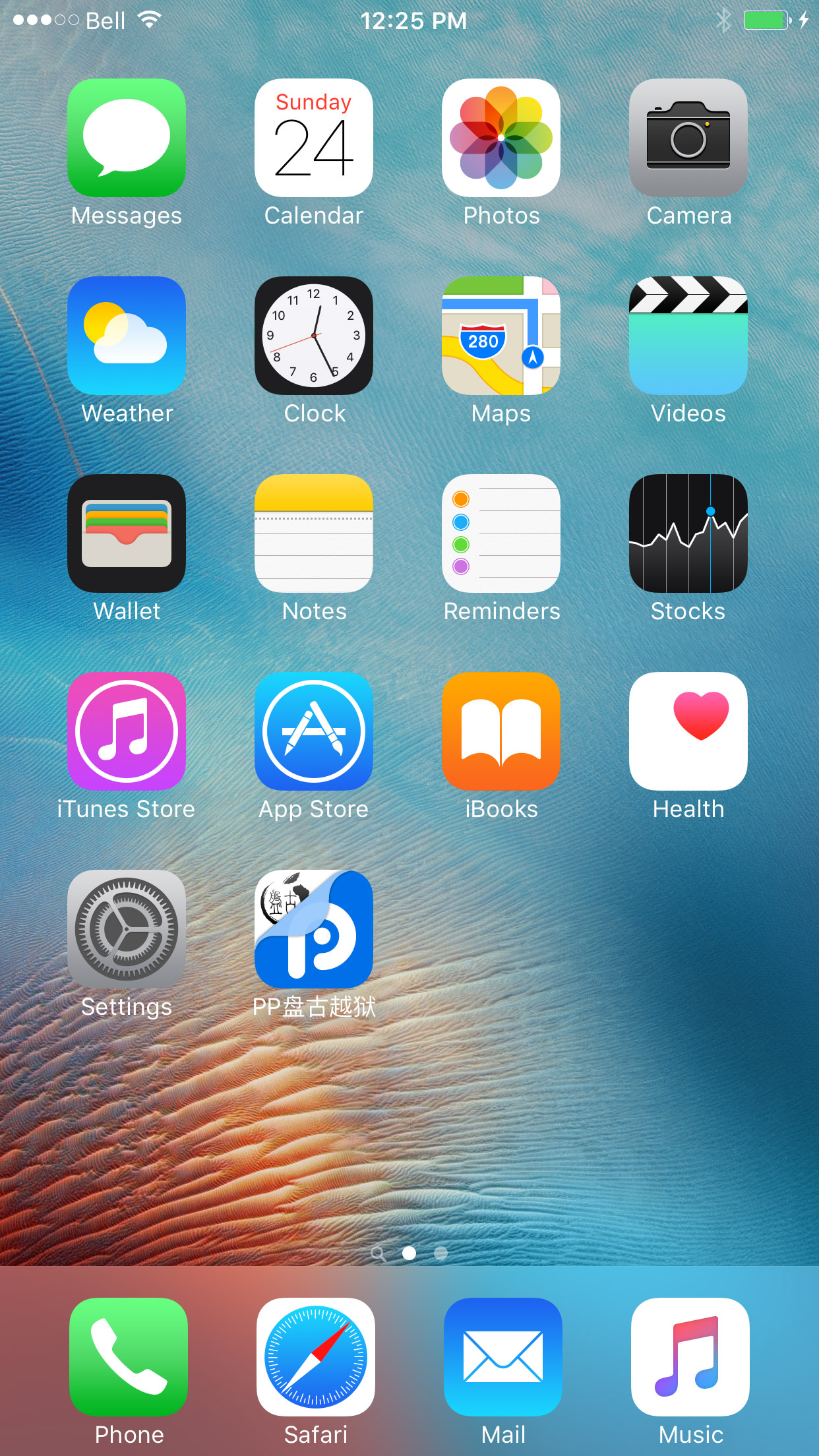Open Reminders
Screen dimensions: 819x1456
coord(501,533)
